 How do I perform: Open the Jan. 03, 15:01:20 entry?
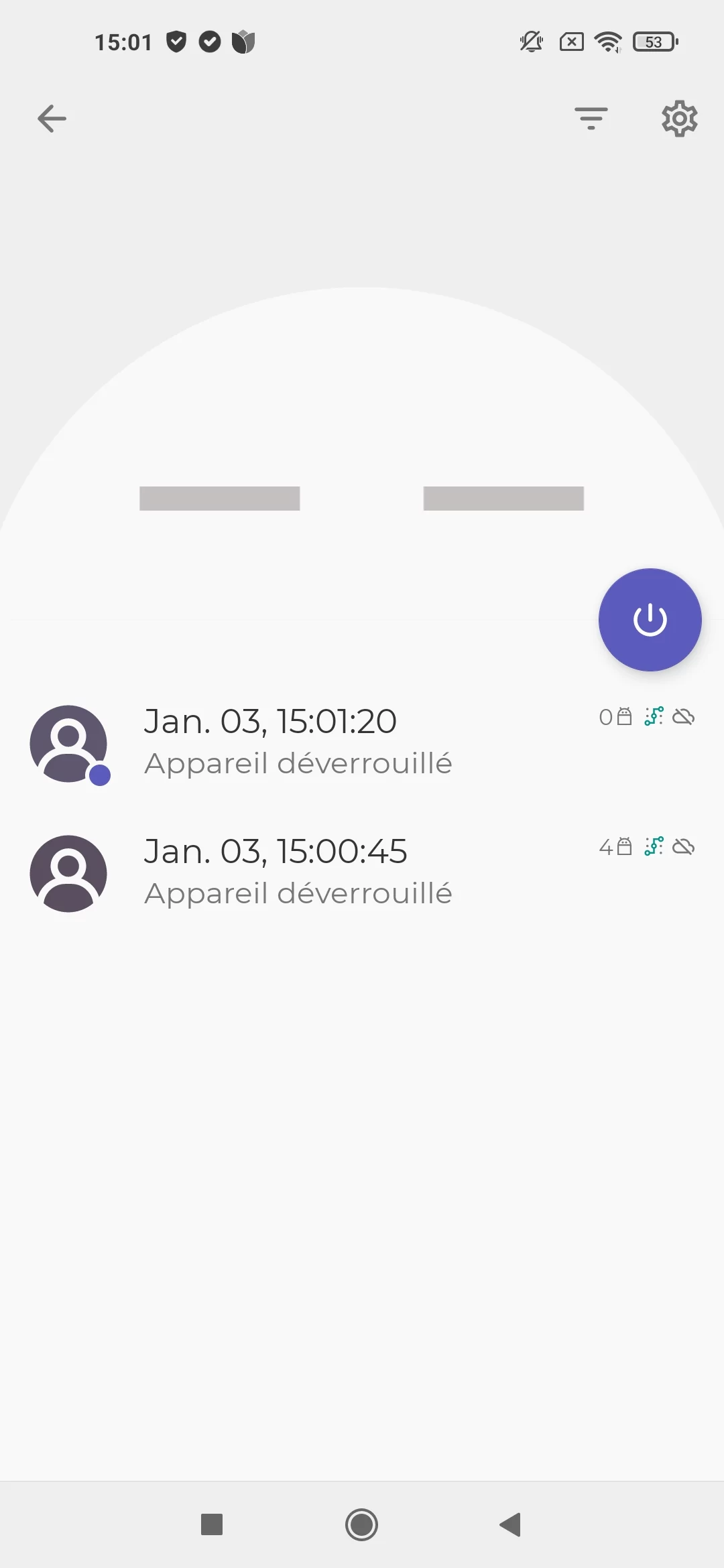pos(362,743)
